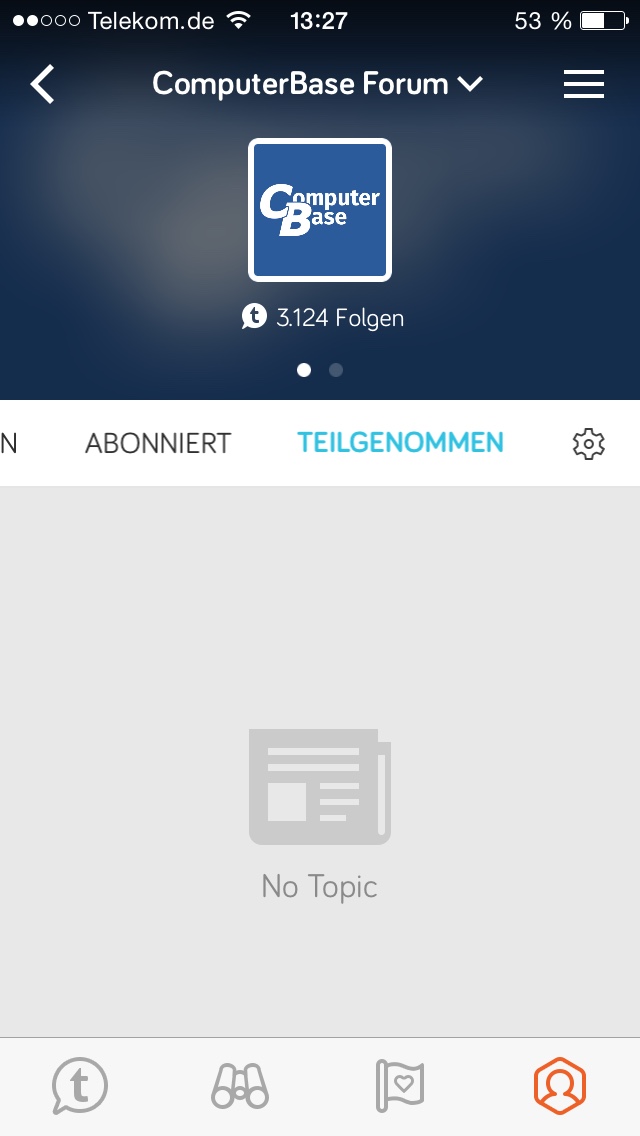The height and width of the screenshot is (1136, 640).
Task: Open the hamburger menu
Action: [x=584, y=85]
